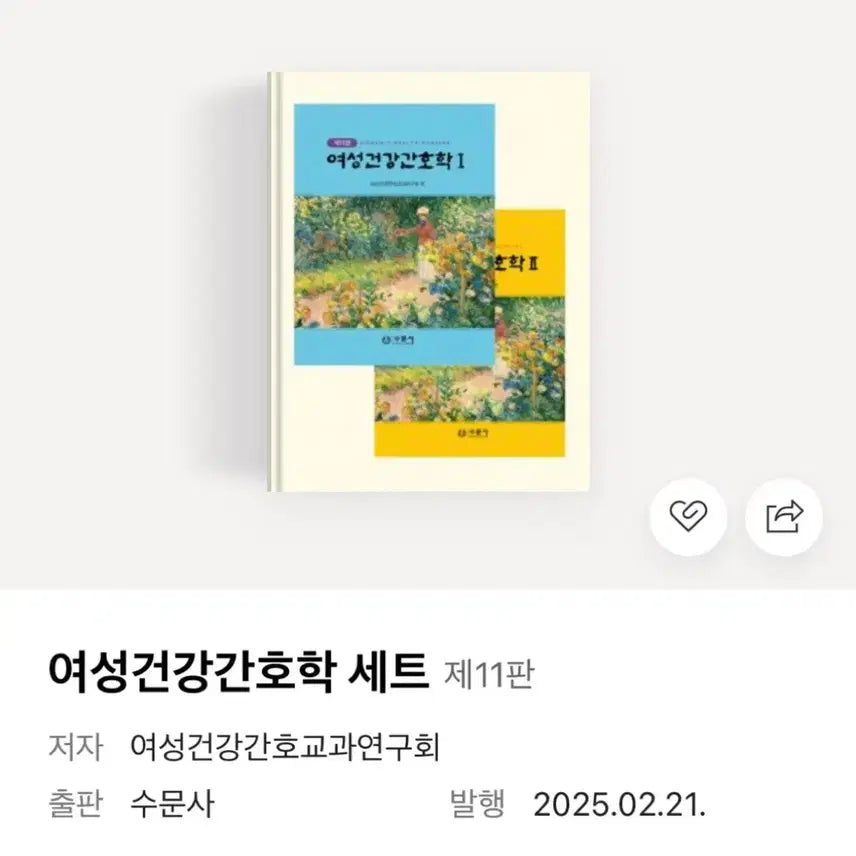The height and width of the screenshot is (856, 856).
Task: Open the 여성건강간호학 book cover image
Action: tap(428, 280)
